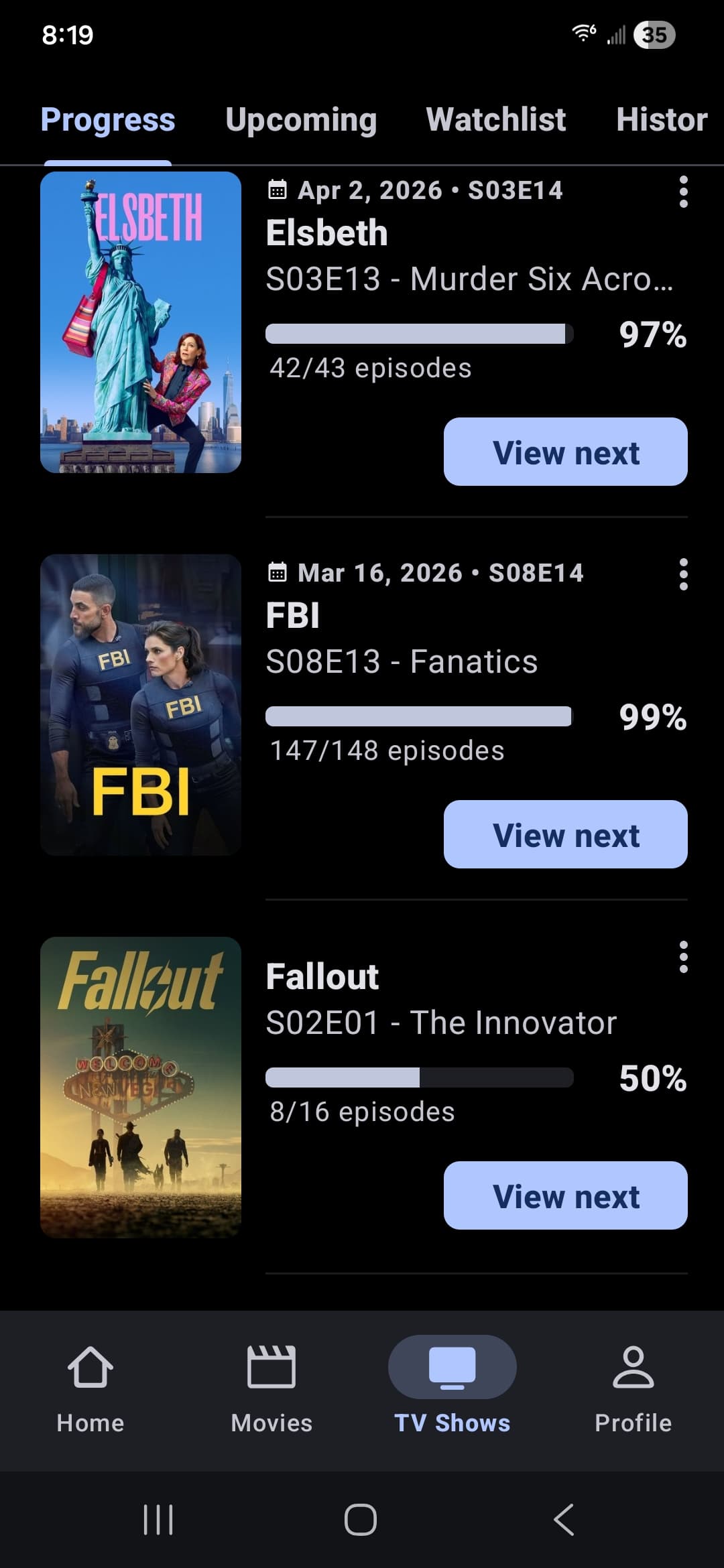This screenshot has height=1568, width=724.
Task: Tap the system back button
Action: point(564,1520)
